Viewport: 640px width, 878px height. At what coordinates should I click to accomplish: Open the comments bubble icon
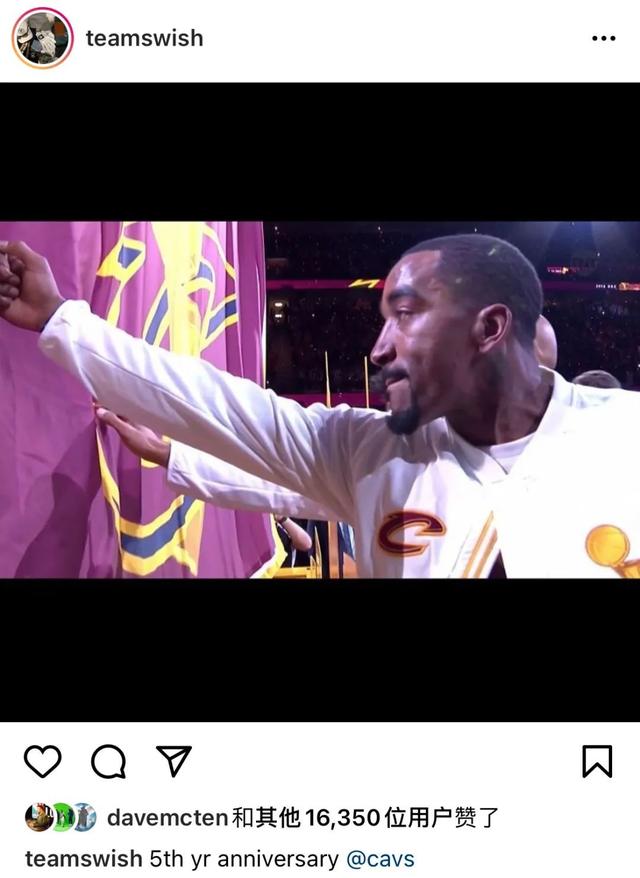pyautogui.click(x=108, y=762)
